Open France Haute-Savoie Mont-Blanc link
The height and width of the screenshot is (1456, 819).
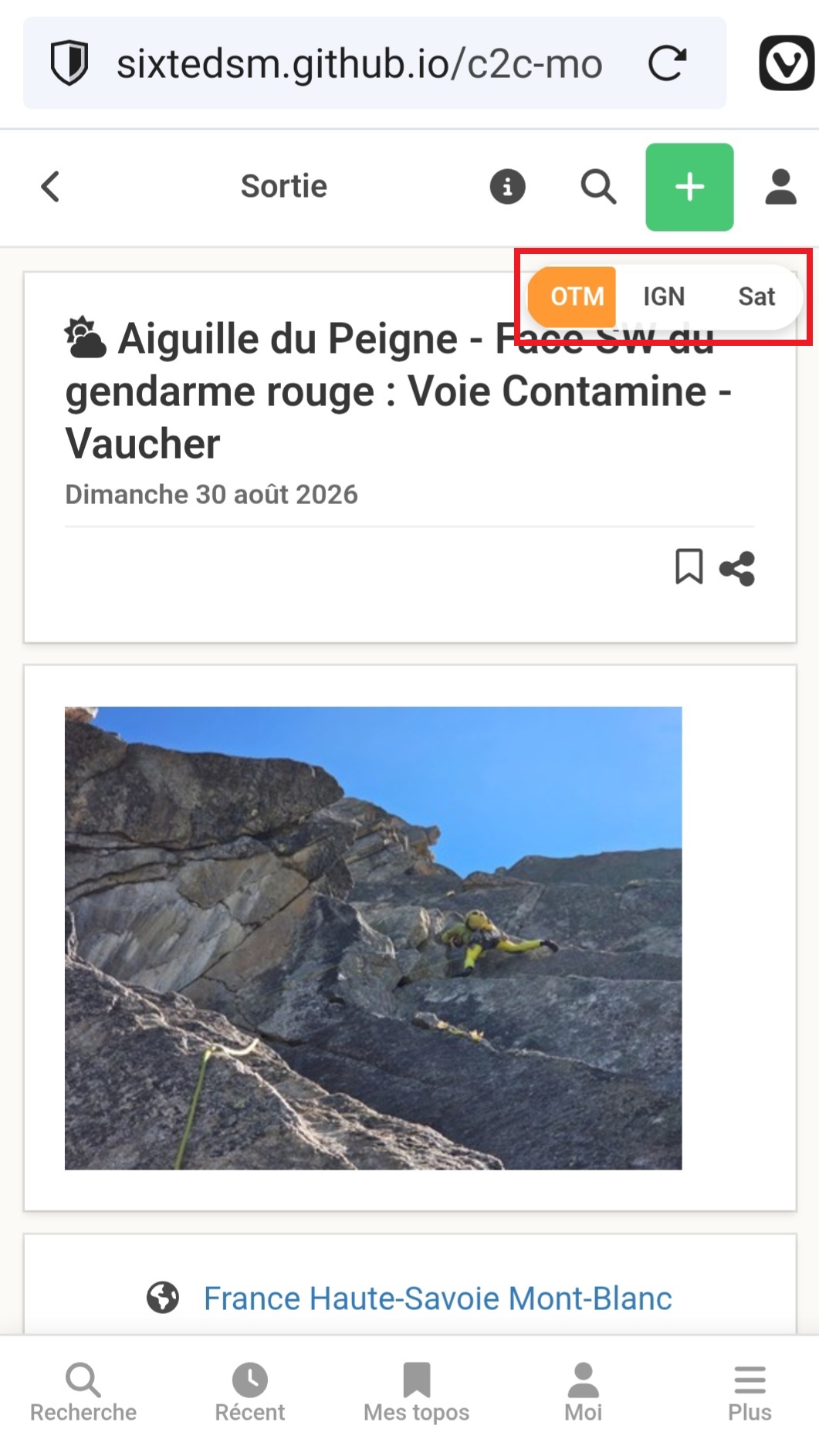tap(438, 1299)
